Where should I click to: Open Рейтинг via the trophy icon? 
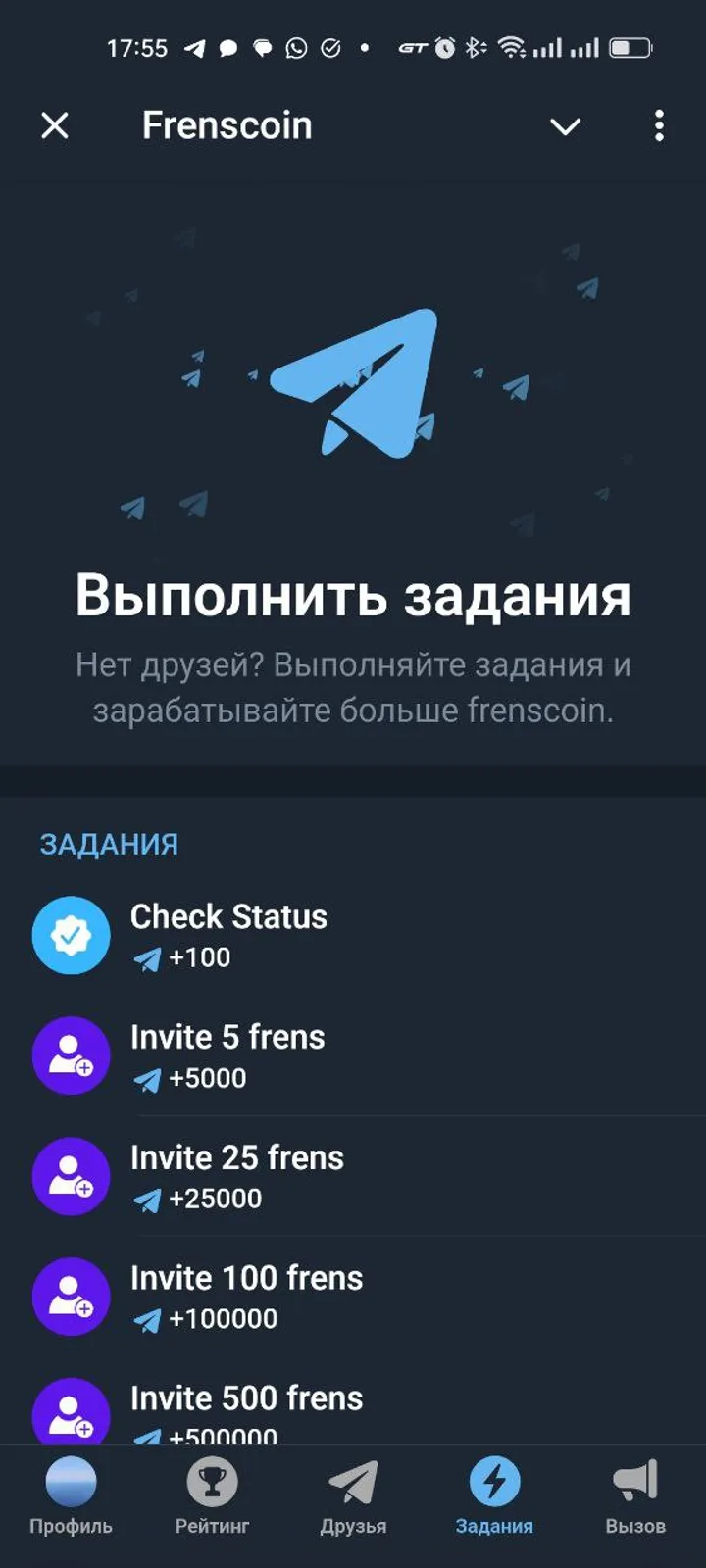[x=211, y=1482]
